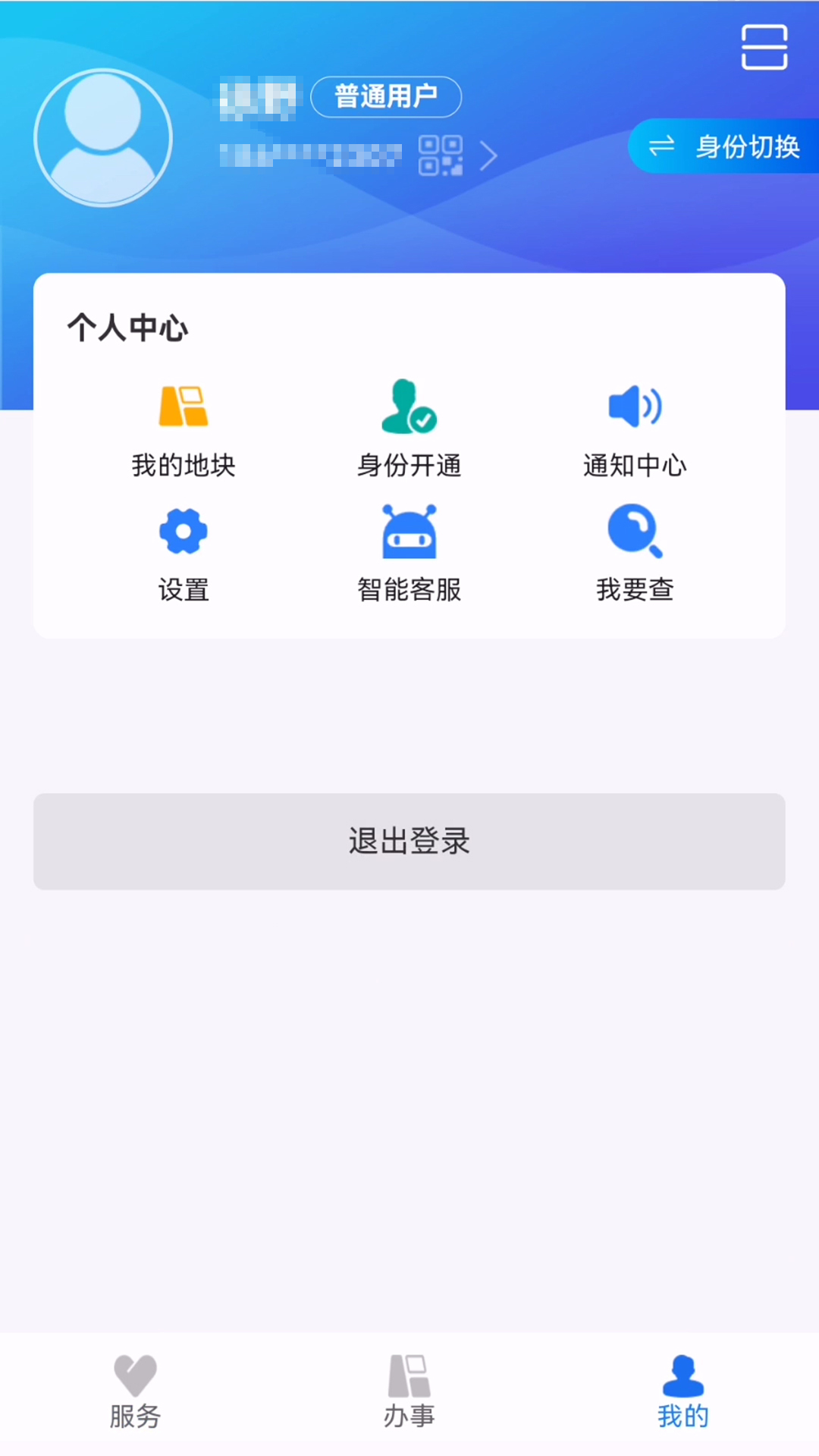The image size is (819, 1456).
Task: Open the profile avatar picture
Action: [102, 136]
